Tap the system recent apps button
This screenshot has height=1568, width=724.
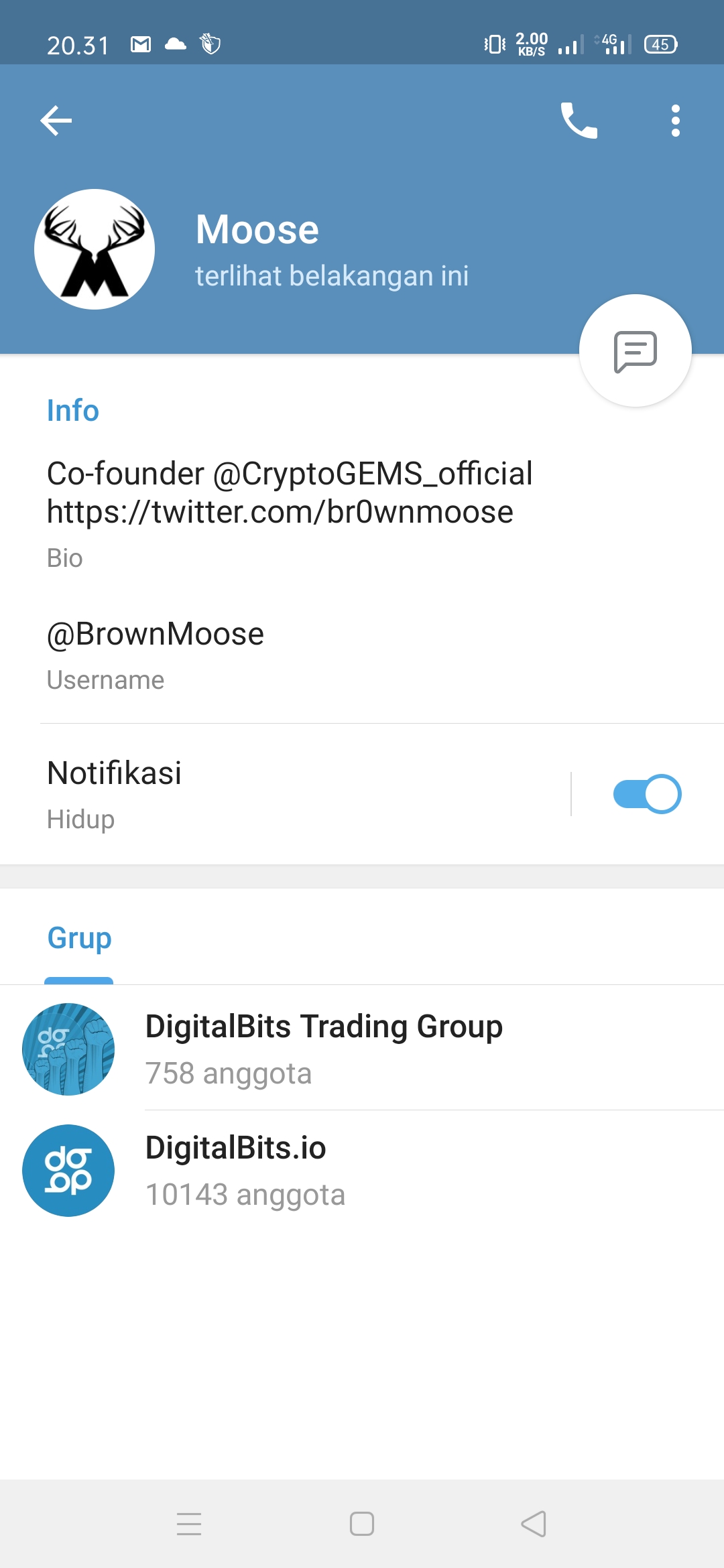pos(189,1524)
